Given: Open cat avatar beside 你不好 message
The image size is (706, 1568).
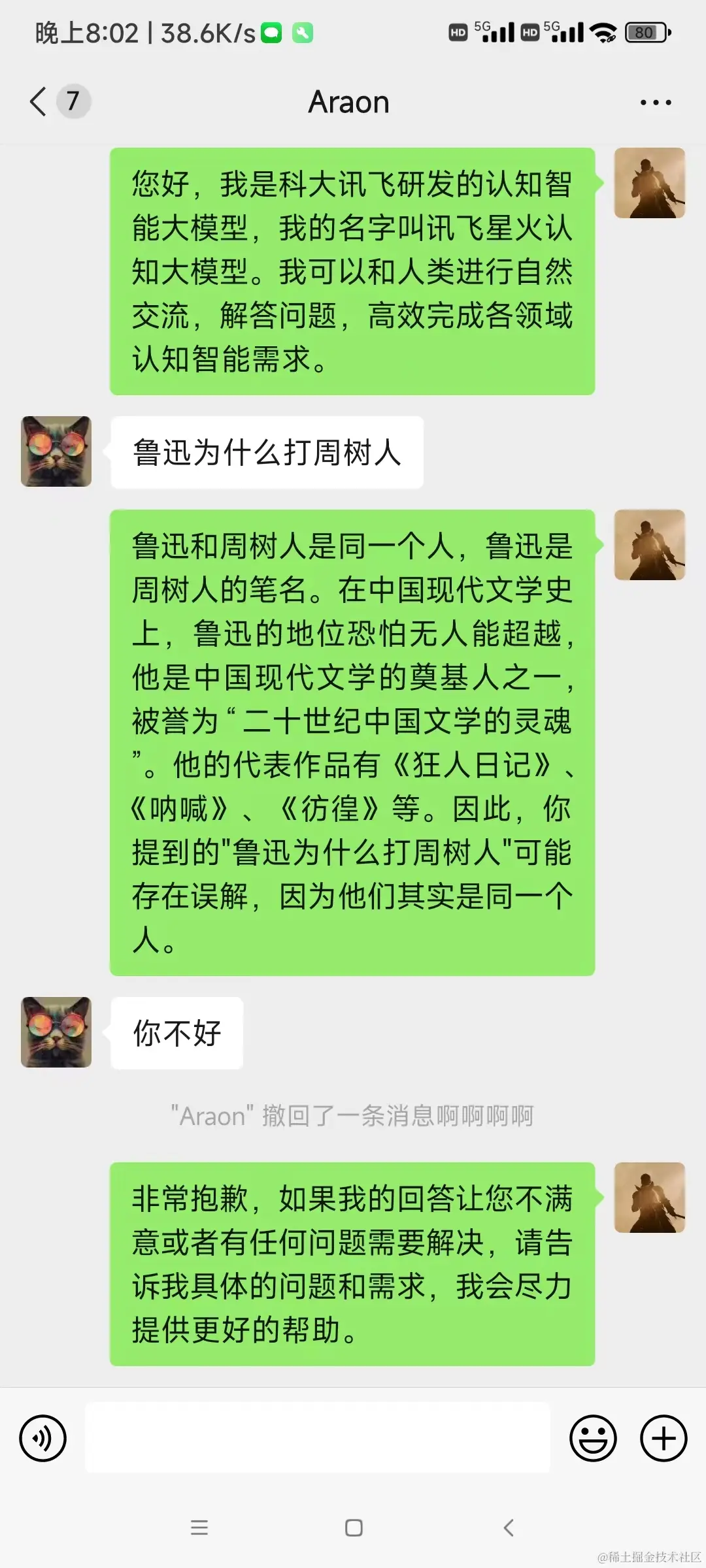Looking at the screenshot, I should (56, 1032).
